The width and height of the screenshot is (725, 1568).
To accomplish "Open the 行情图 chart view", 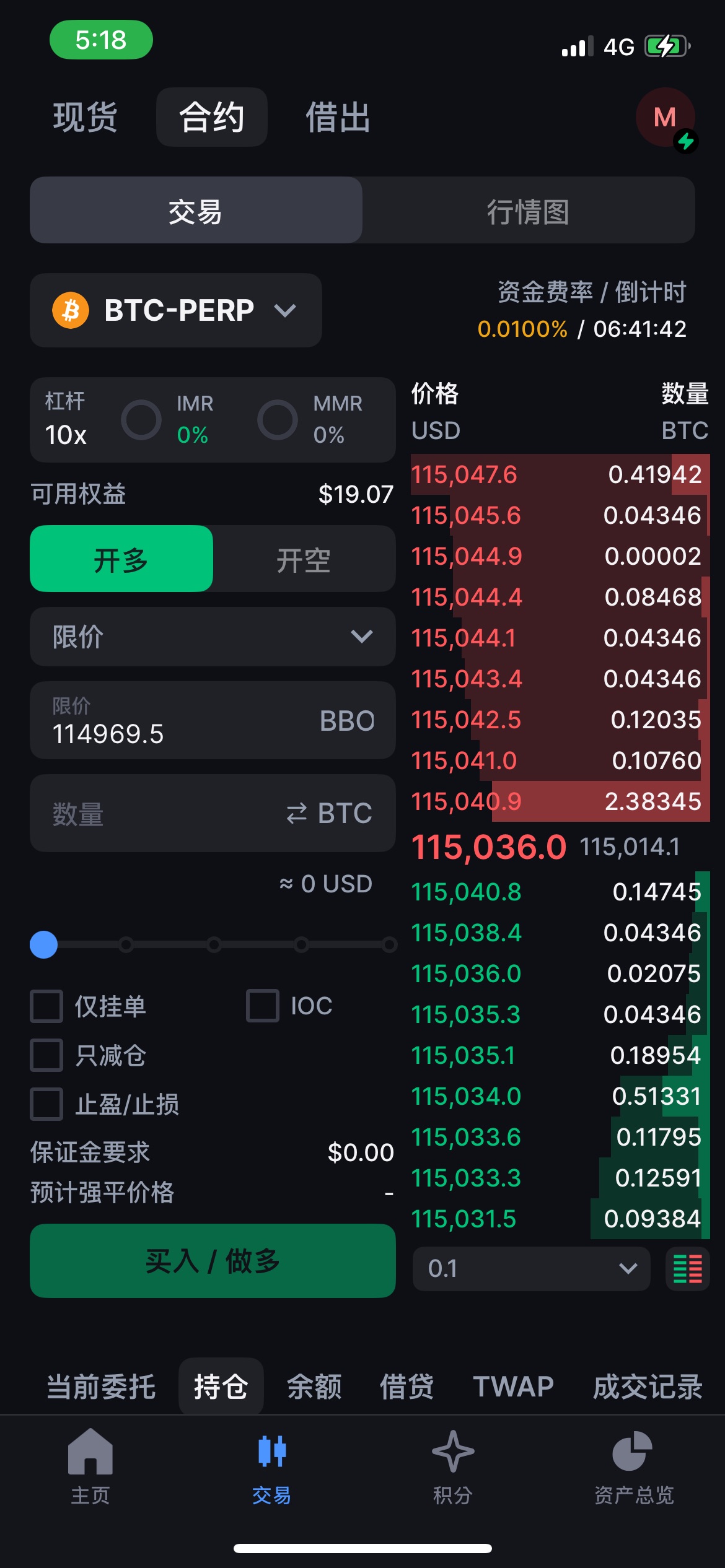I will (x=528, y=211).
